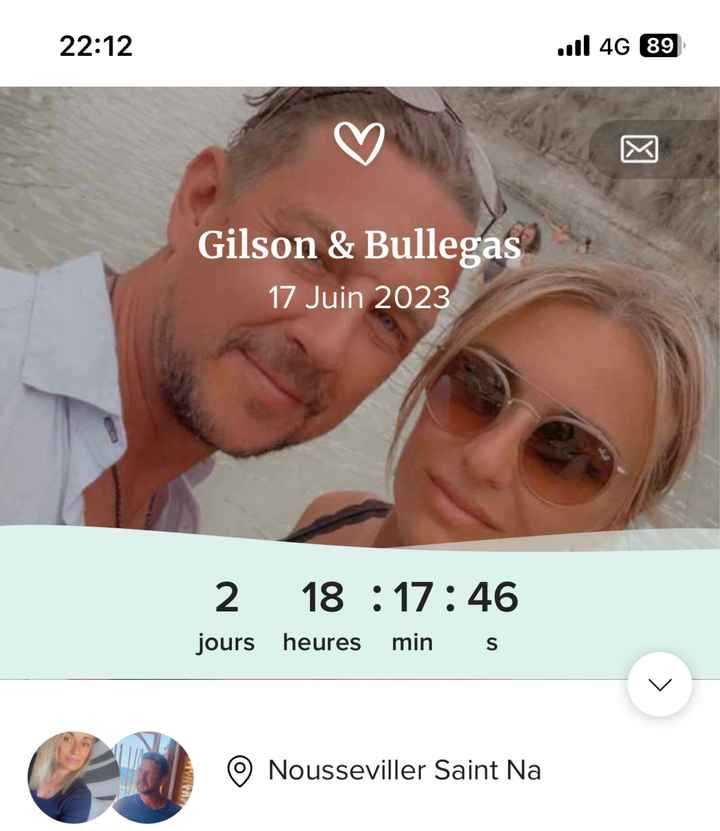720x831 pixels.
Task: Tap the heart icon above the couple names
Action: click(358, 143)
